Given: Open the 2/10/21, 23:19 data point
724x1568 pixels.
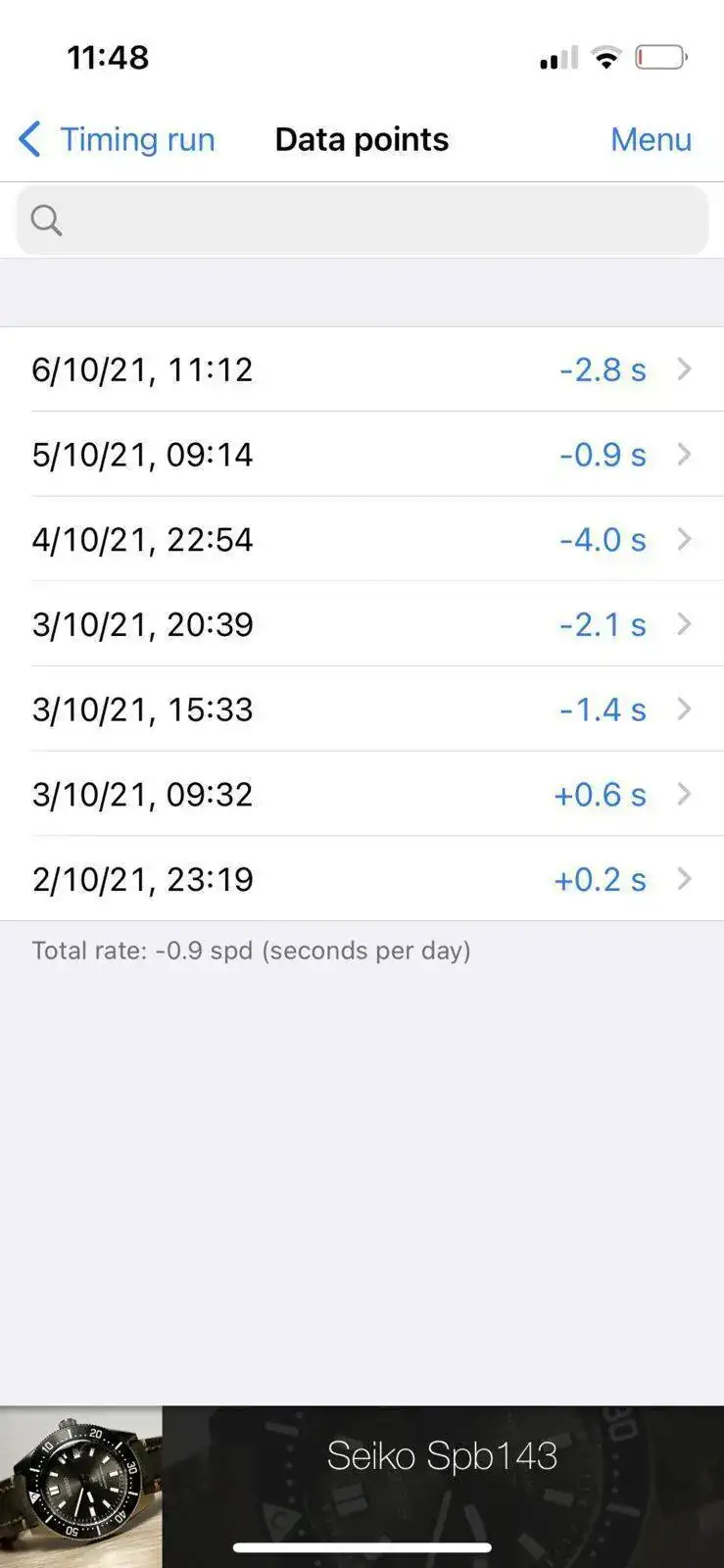Looking at the screenshot, I should pyautogui.click(x=362, y=879).
